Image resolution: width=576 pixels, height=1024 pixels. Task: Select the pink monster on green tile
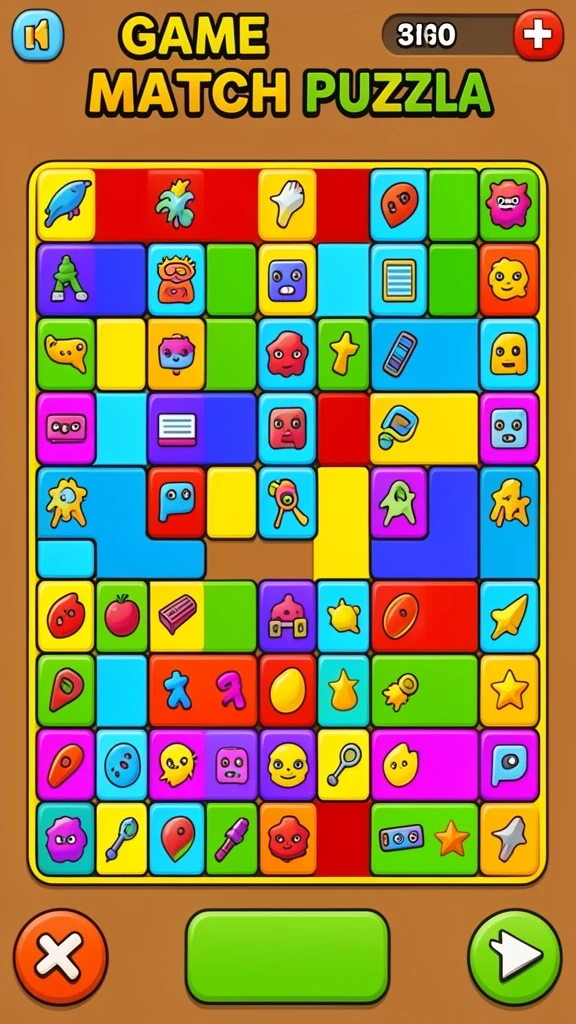click(x=509, y=204)
